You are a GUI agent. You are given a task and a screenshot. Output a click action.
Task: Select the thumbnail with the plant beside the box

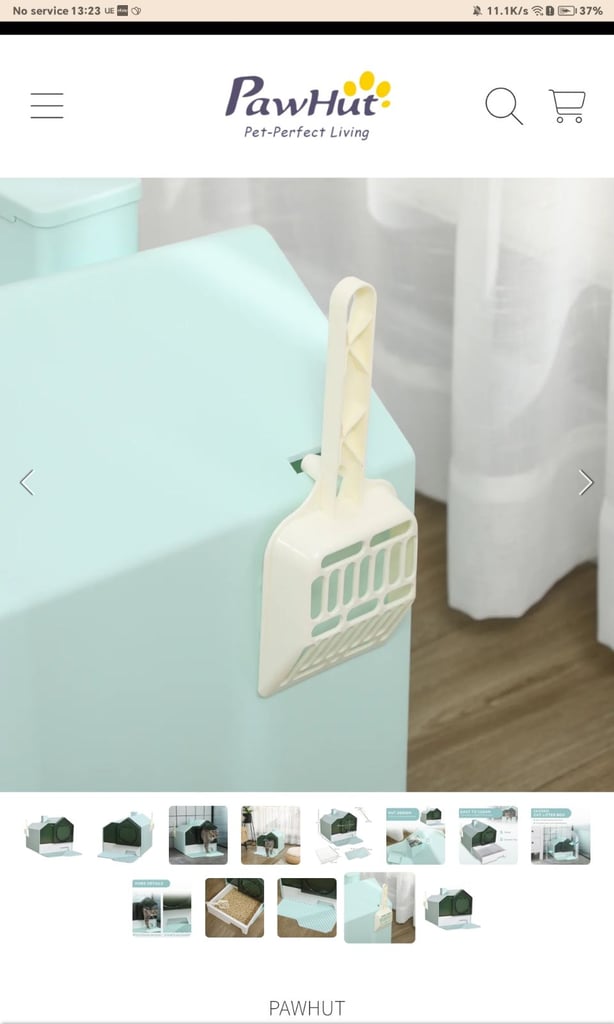coord(270,835)
